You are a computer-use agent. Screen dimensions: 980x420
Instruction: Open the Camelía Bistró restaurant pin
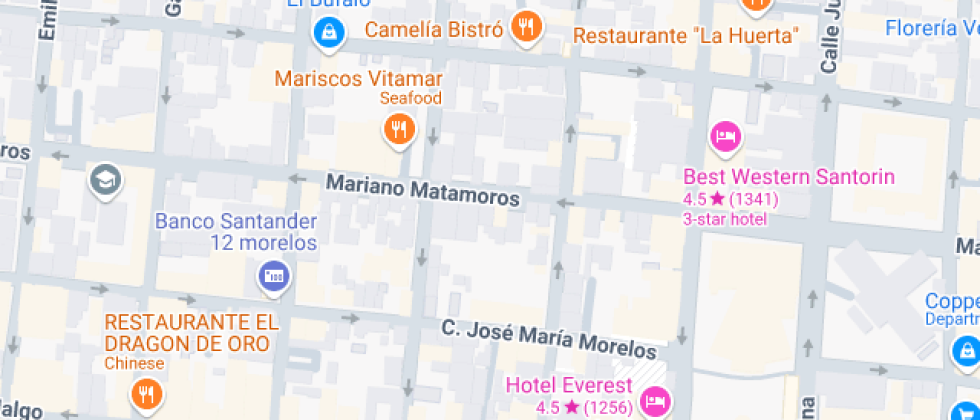[527, 28]
